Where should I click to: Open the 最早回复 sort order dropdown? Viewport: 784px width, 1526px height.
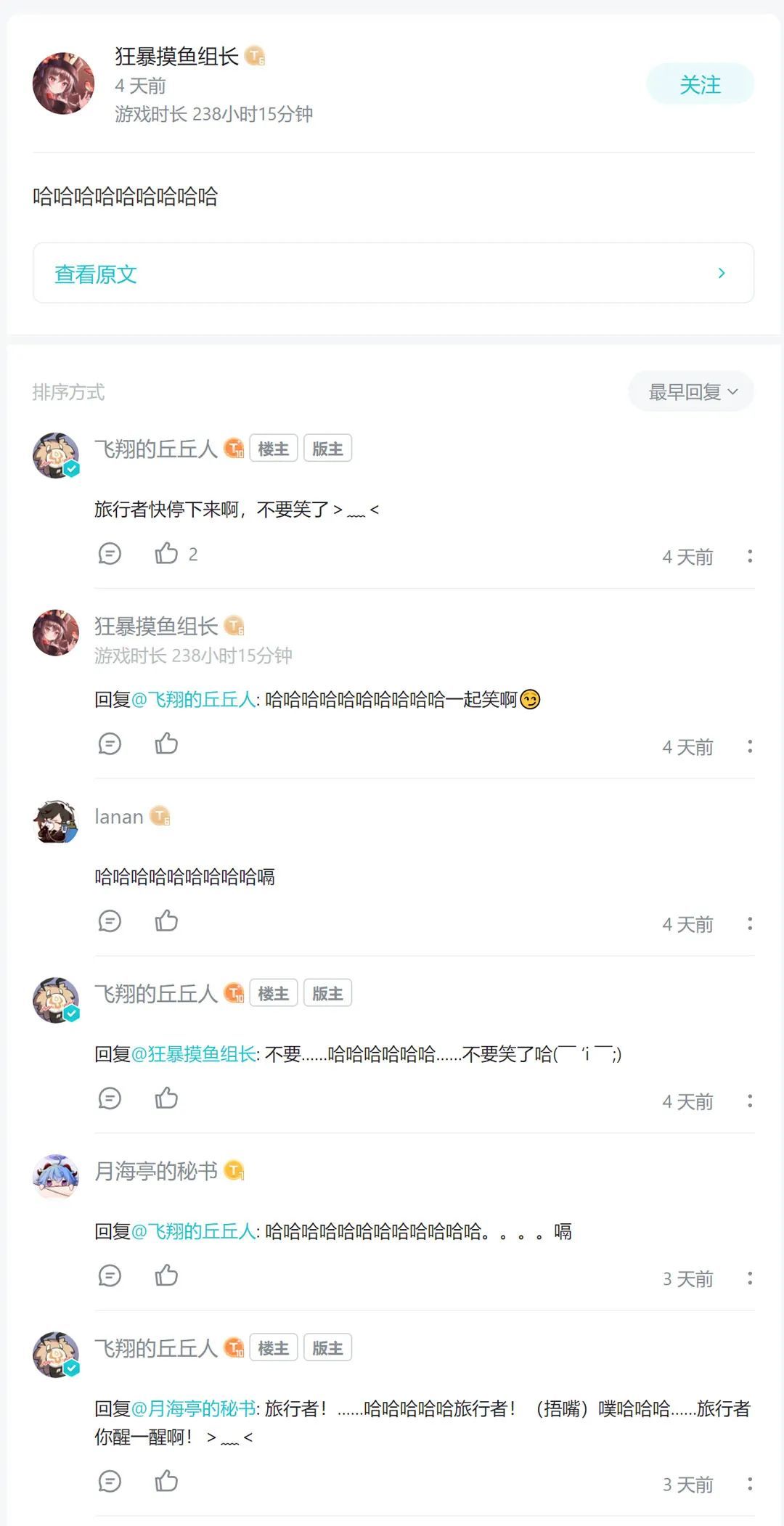click(x=691, y=392)
